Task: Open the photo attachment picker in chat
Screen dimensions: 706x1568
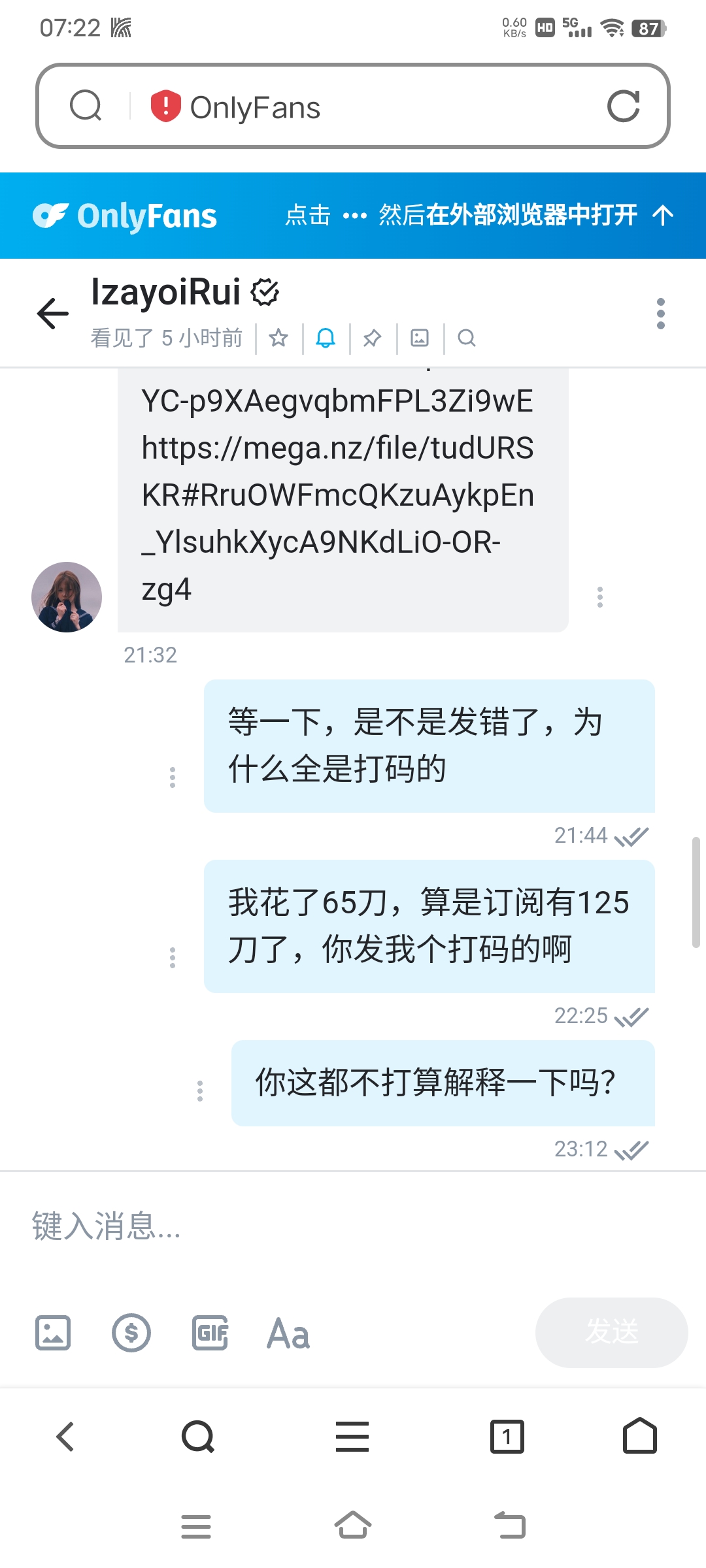Action: pyautogui.click(x=52, y=1333)
